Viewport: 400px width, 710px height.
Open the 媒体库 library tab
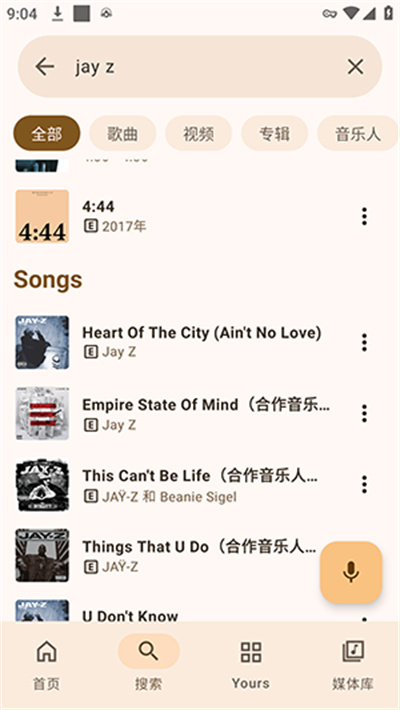[353, 665]
